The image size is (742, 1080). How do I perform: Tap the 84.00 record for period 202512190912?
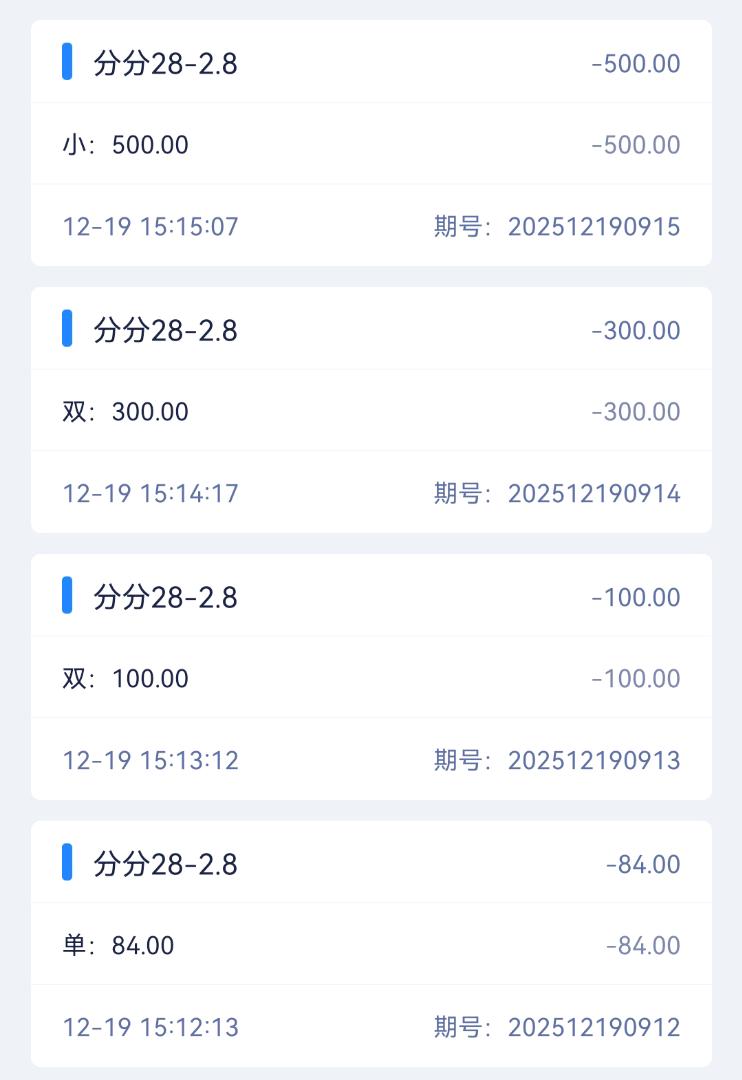pyautogui.click(x=371, y=944)
